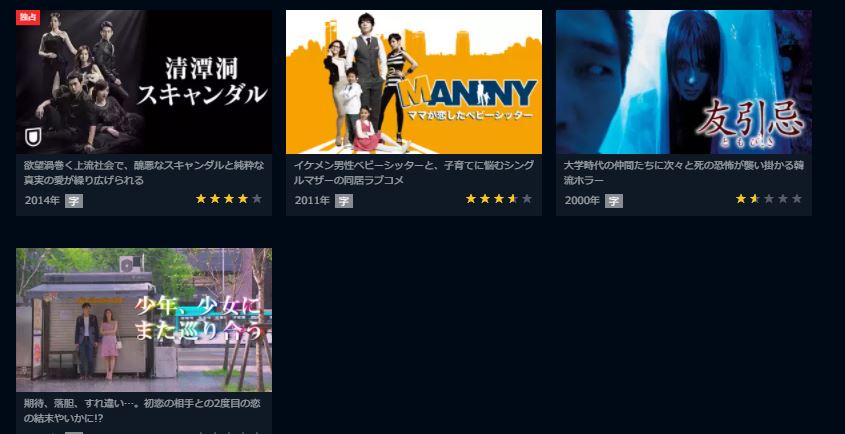This screenshot has height=434, width=845.
Task: Open the 清潭洞スキャンダル drama card
Action: (144, 82)
